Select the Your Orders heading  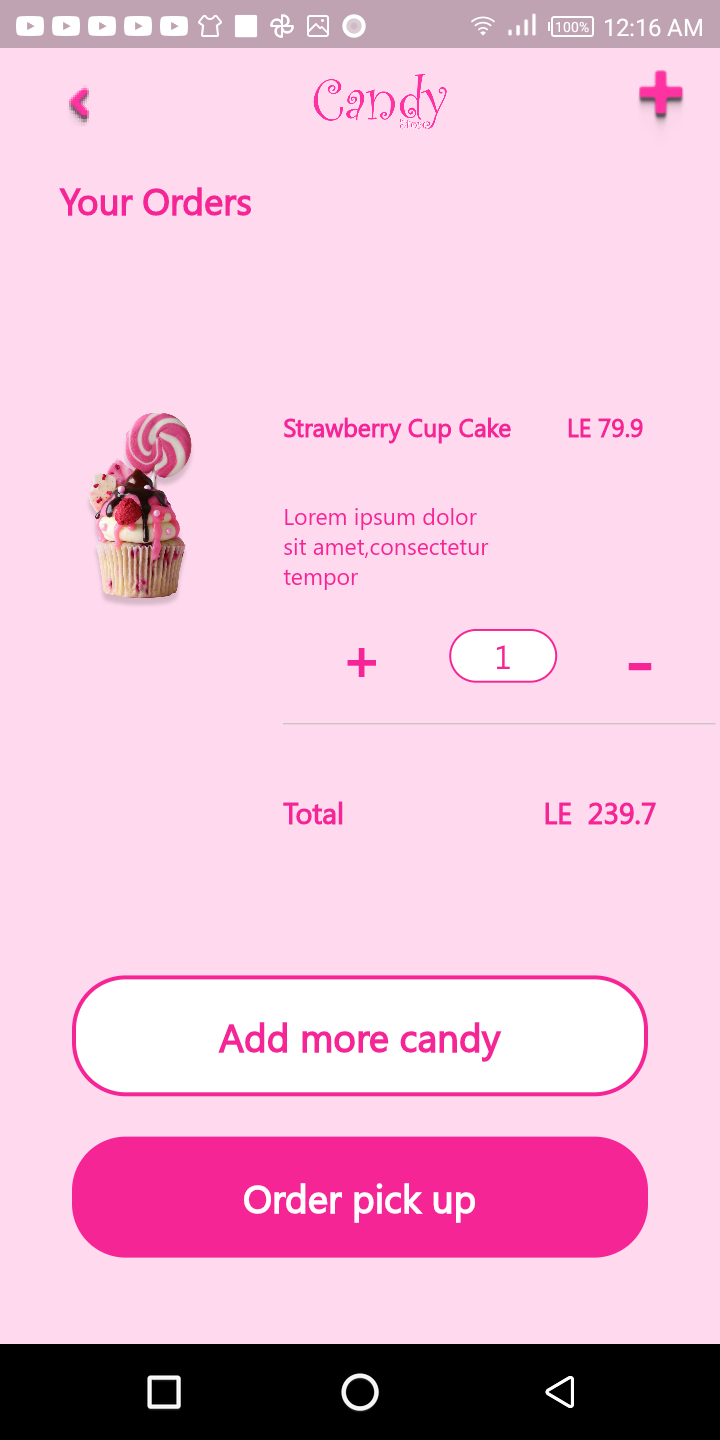pos(155,202)
